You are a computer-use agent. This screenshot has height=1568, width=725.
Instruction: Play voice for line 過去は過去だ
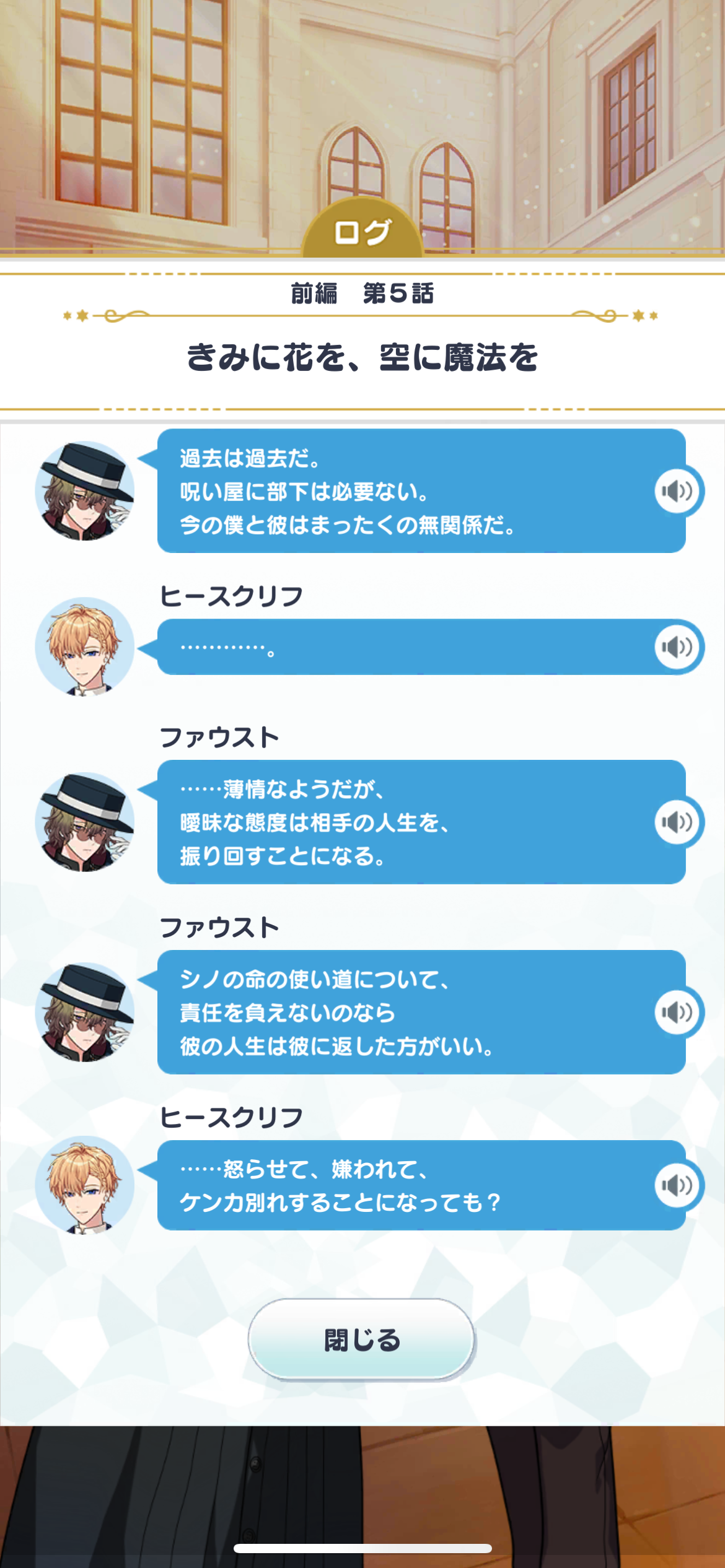(x=677, y=492)
